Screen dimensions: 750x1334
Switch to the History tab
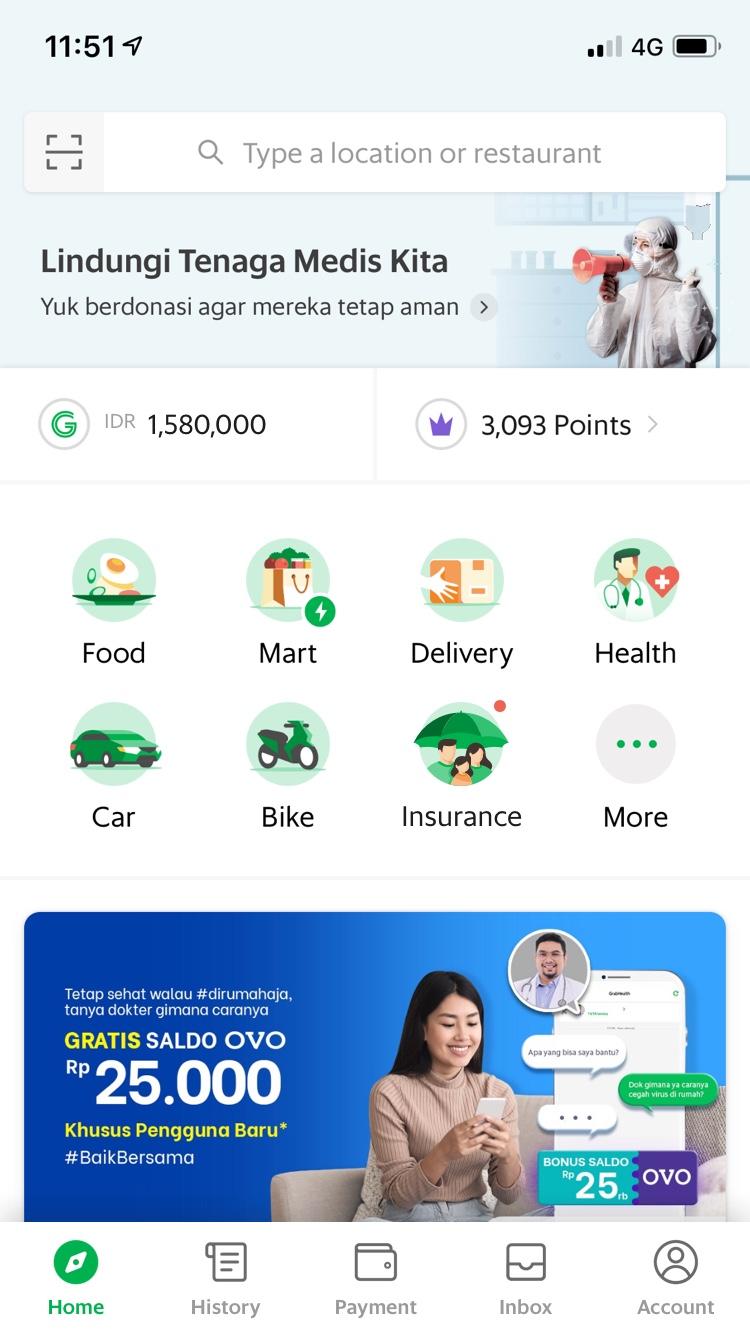click(225, 1278)
